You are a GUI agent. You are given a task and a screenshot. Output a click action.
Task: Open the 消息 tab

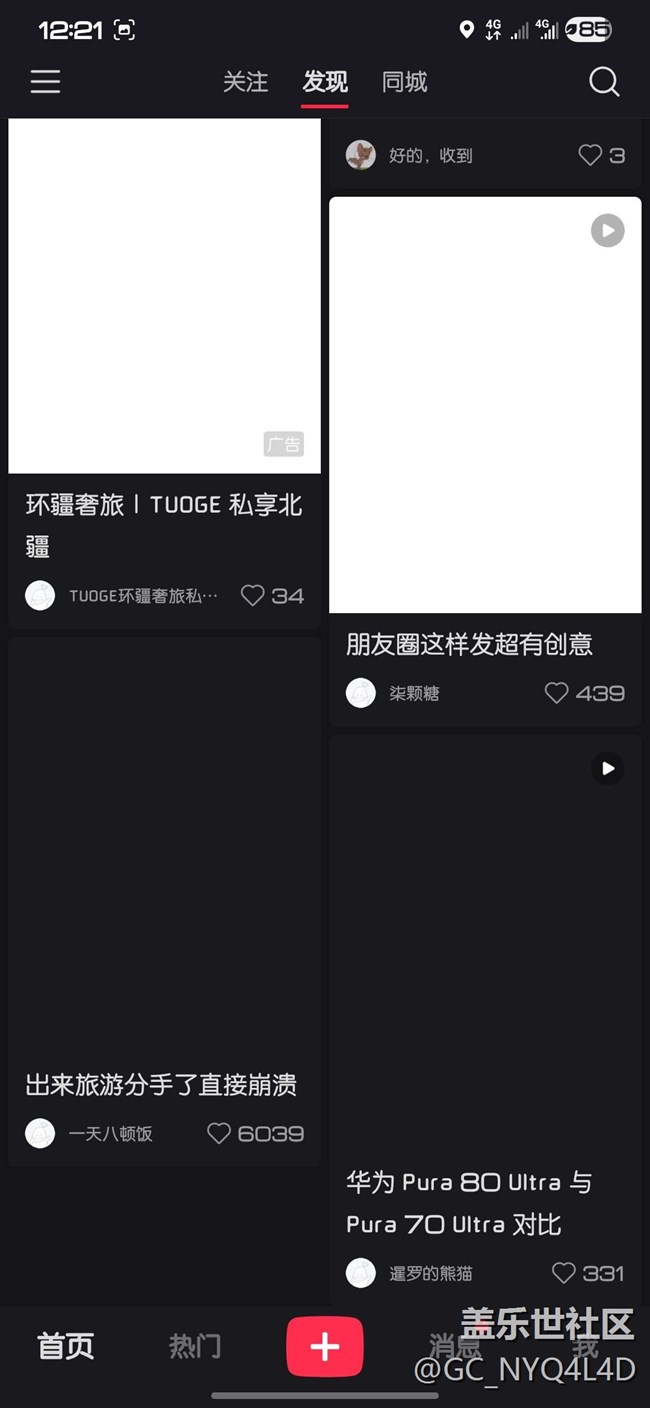click(x=455, y=1347)
